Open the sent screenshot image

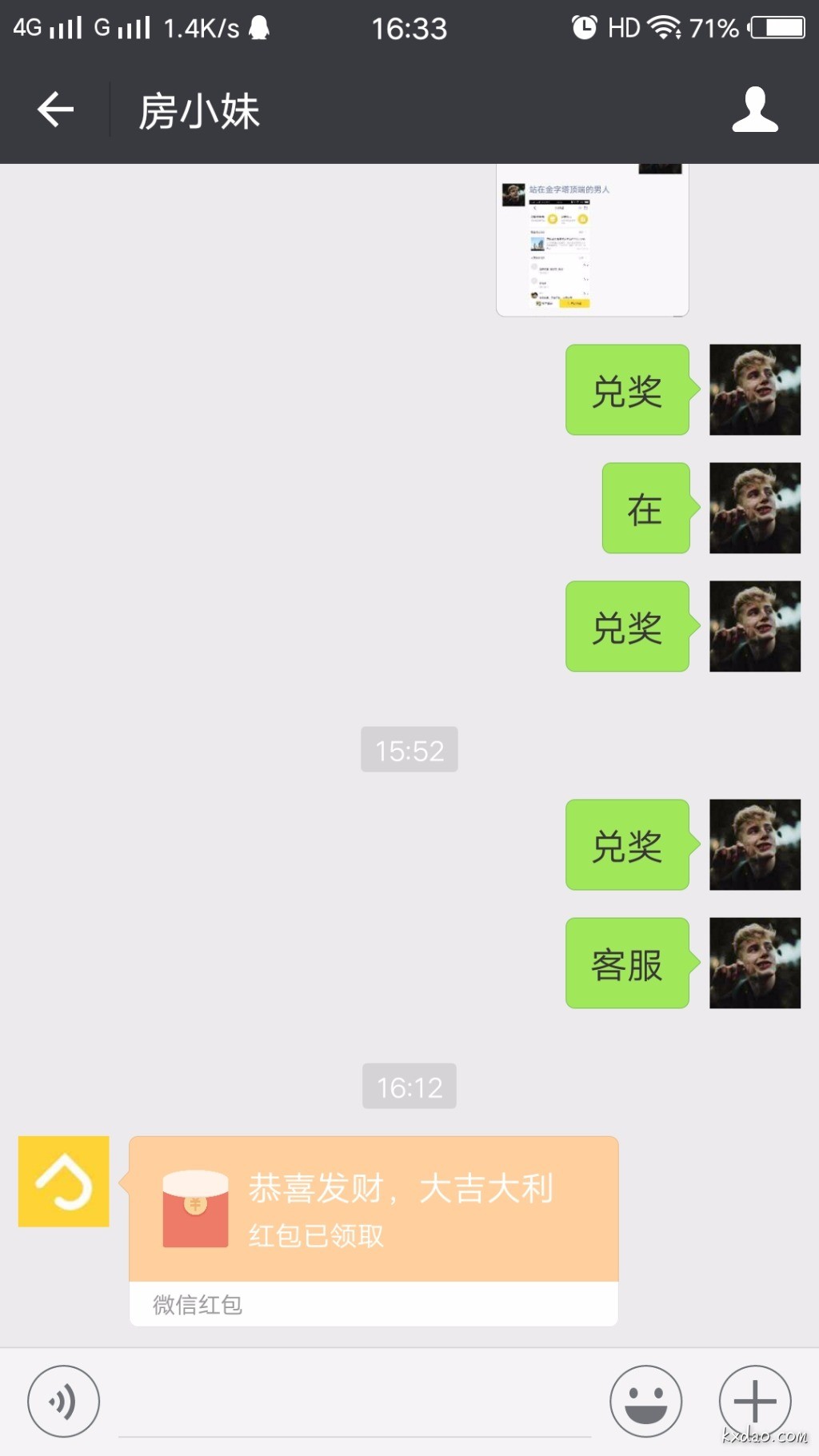[592, 240]
